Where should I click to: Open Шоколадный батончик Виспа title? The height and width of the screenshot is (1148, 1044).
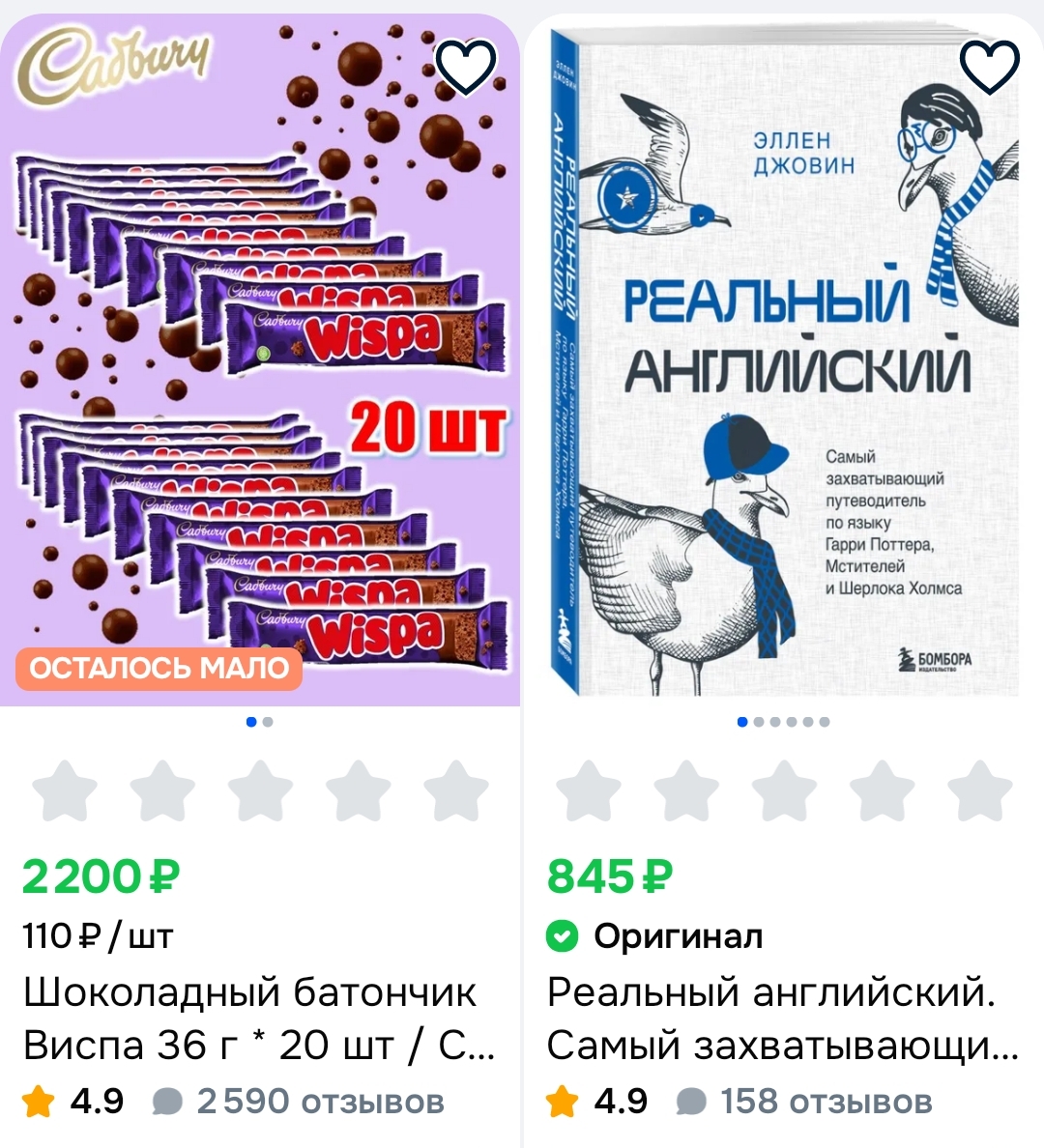(259, 1019)
